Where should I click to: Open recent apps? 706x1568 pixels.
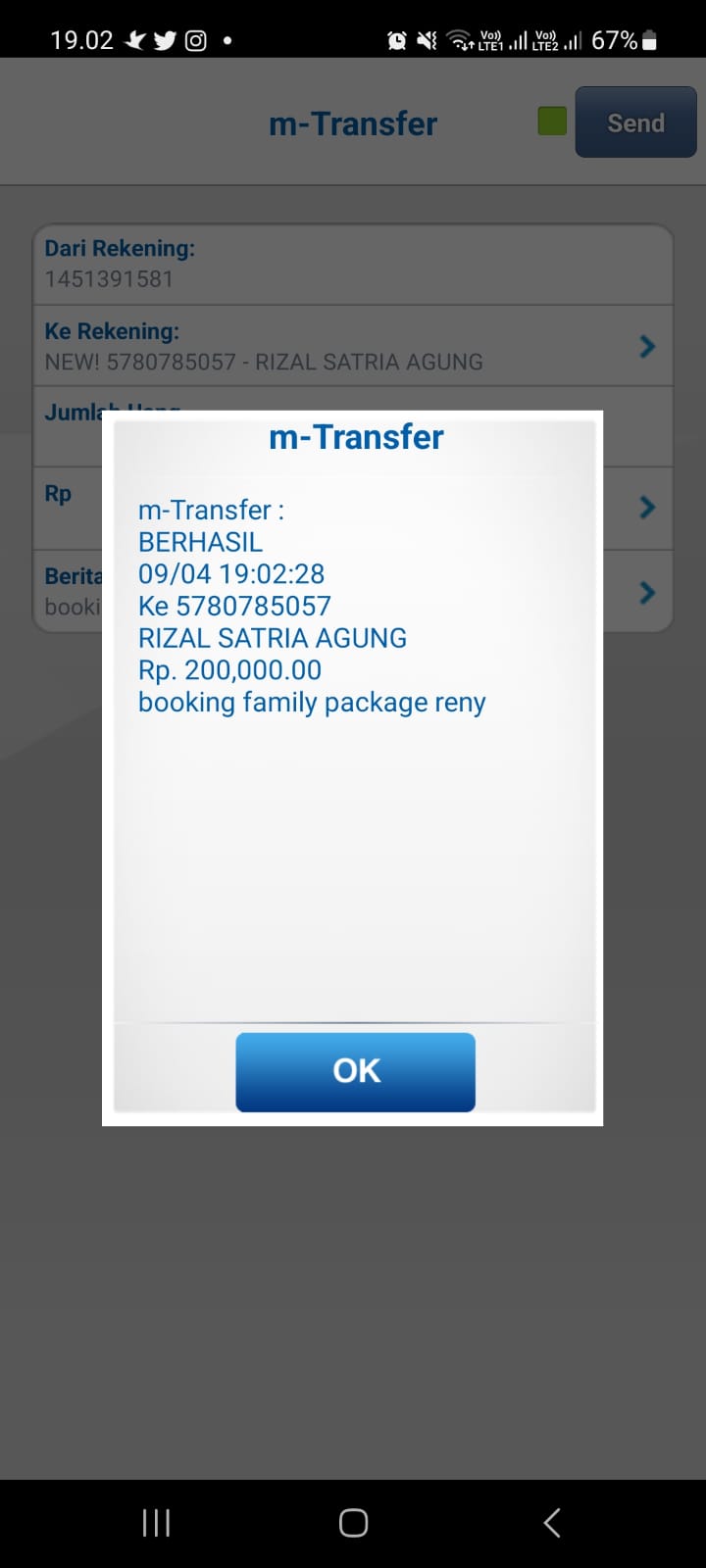[x=156, y=1522]
